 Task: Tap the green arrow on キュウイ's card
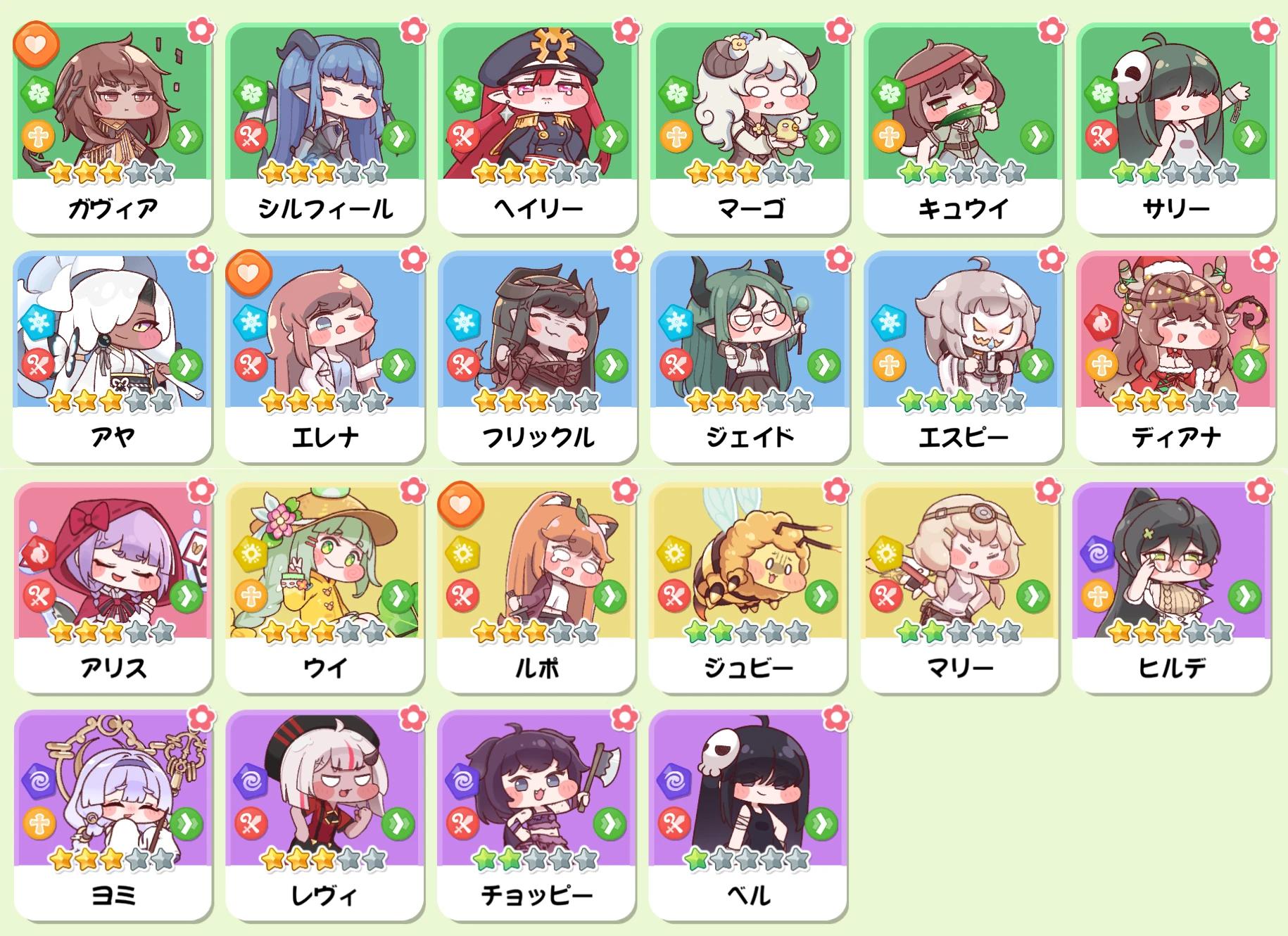[x=1037, y=137]
